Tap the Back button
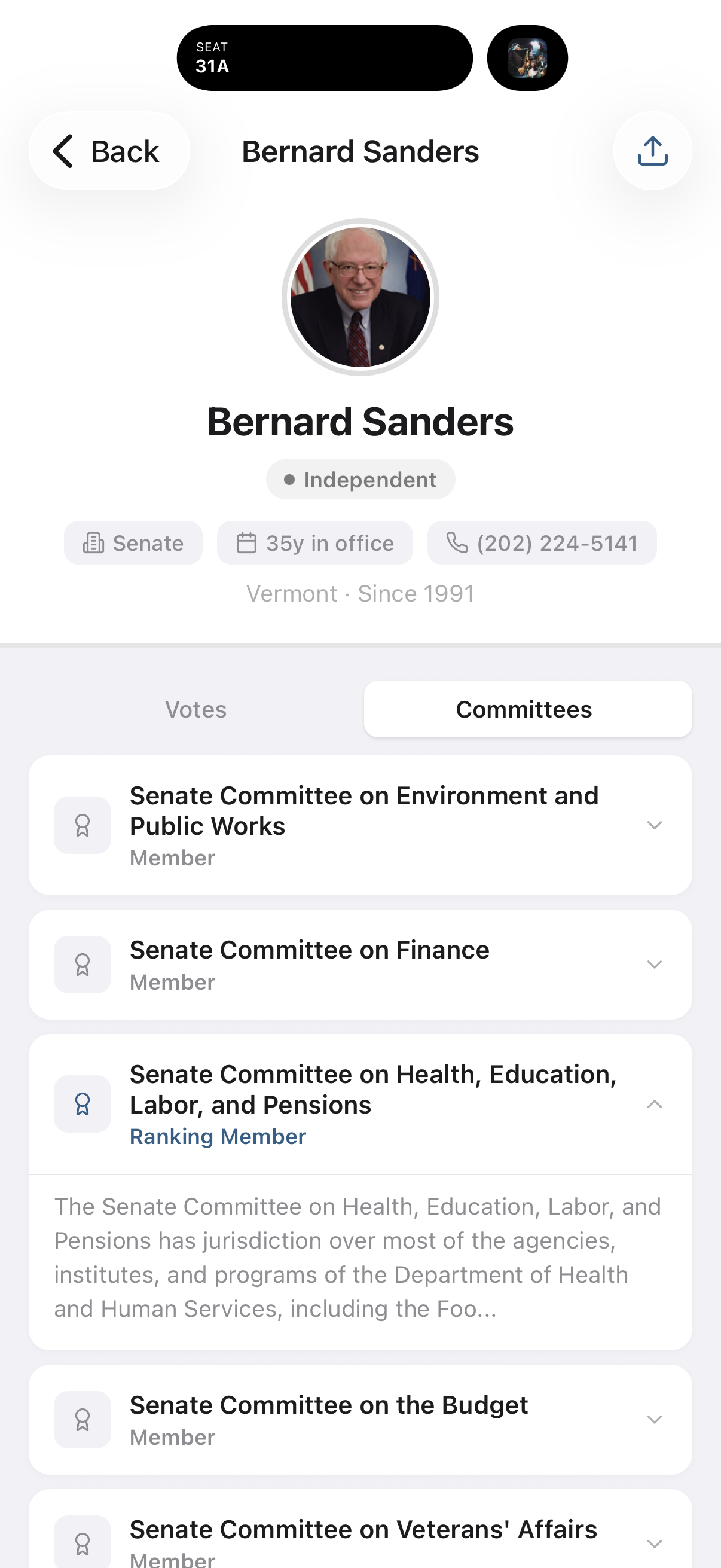The width and height of the screenshot is (721, 1568). (x=109, y=150)
